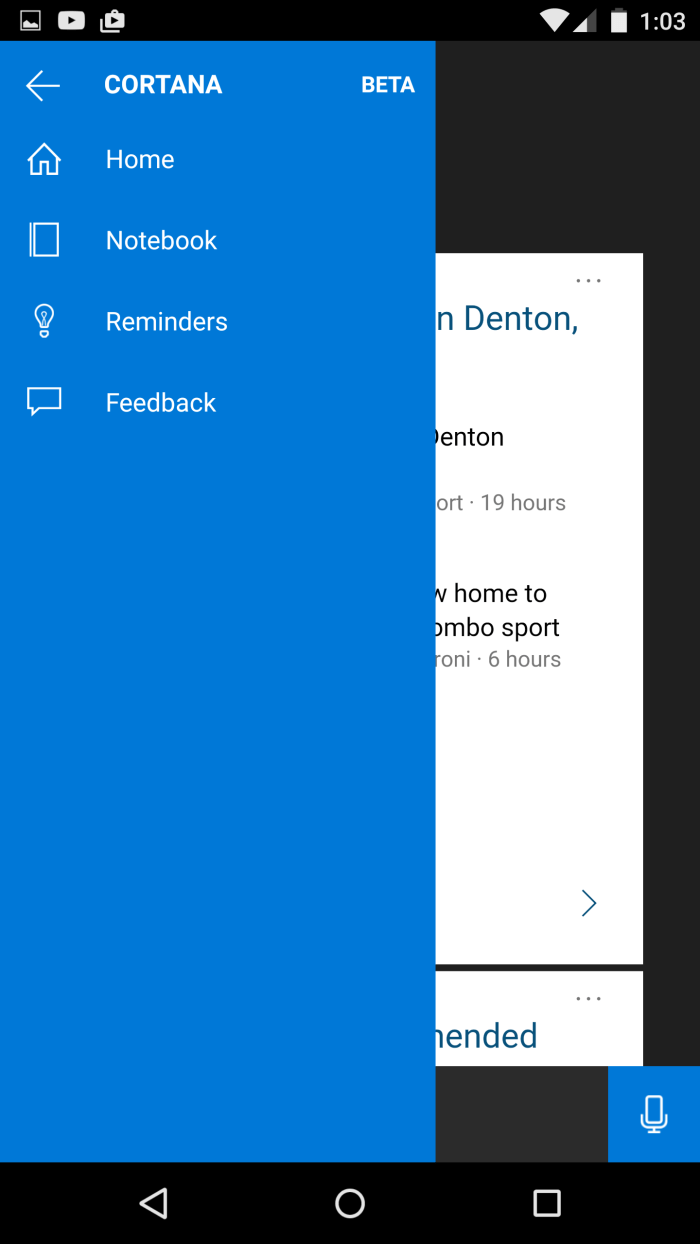Viewport: 700px width, 1244px height.
Task: Tap the chevron arrow on the Denton card
Action: [x=589, y=904]
